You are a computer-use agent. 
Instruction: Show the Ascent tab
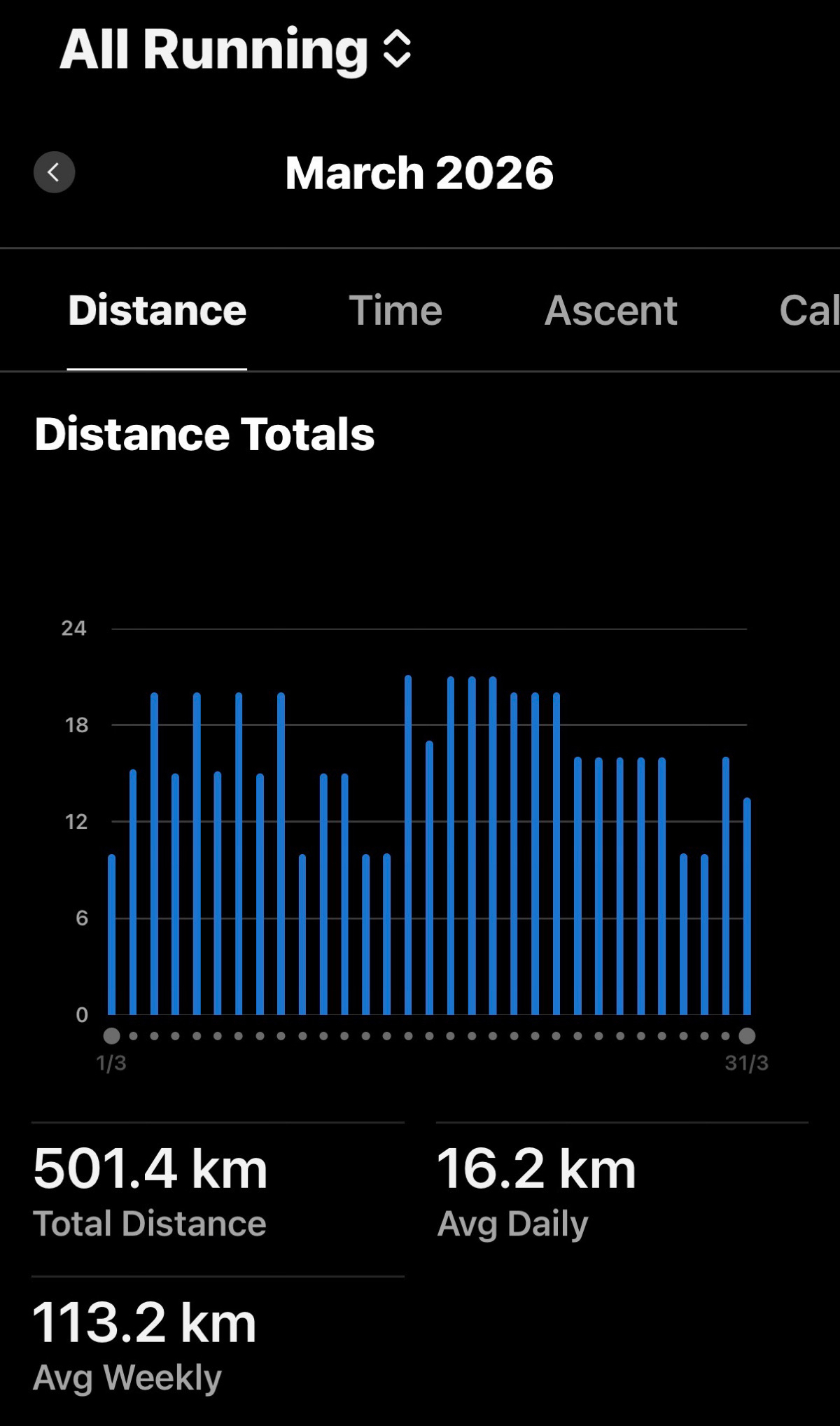coord(610,310)
